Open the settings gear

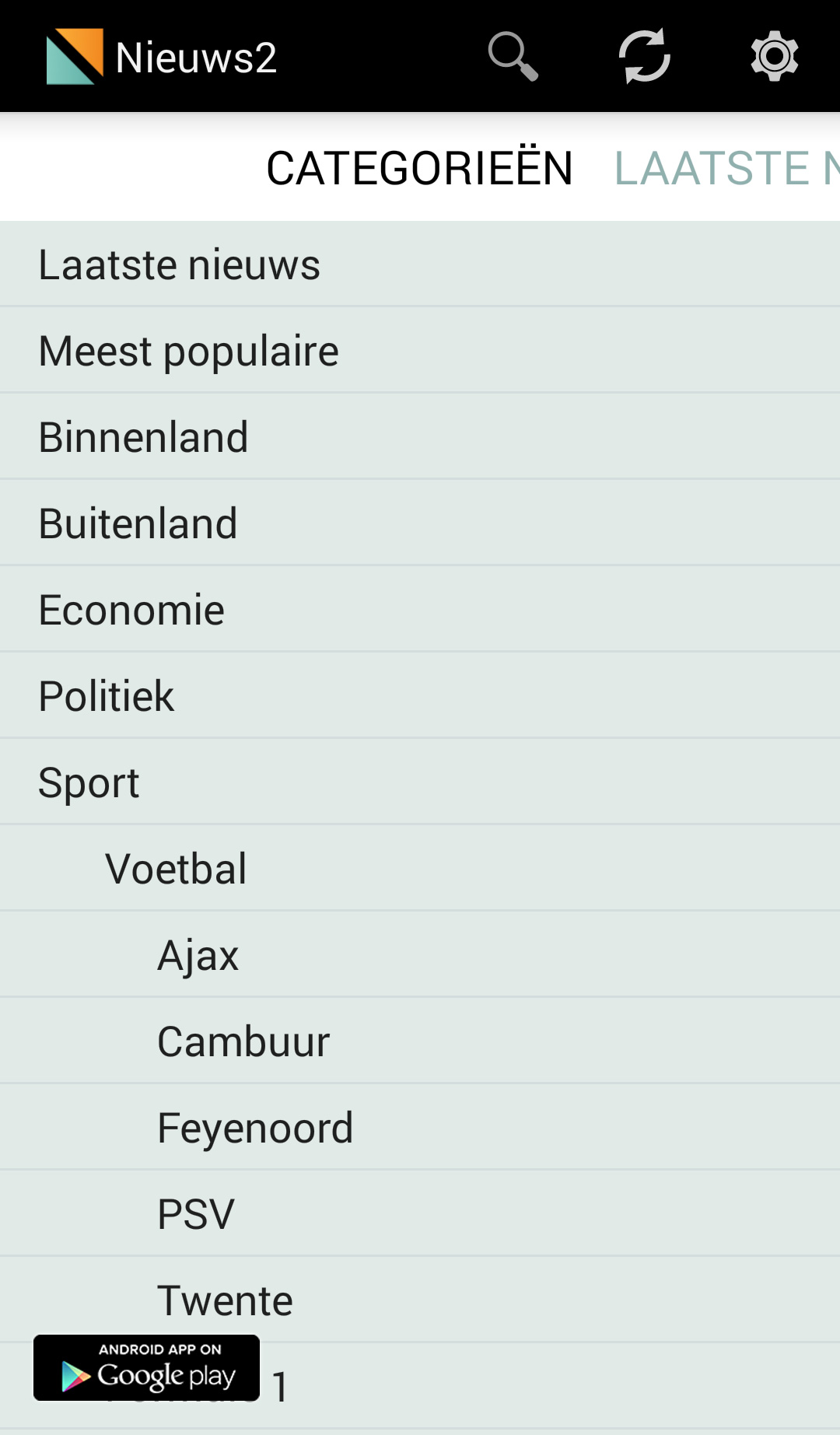click(774, 57)
